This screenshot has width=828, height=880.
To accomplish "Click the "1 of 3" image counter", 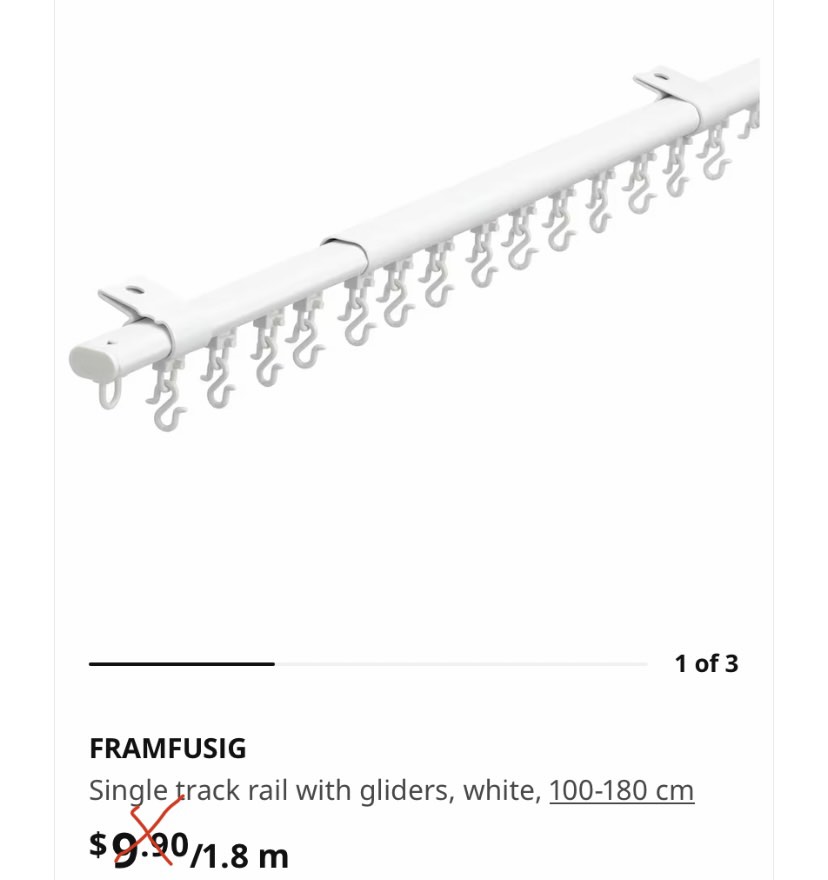I will tap(706, 662).
